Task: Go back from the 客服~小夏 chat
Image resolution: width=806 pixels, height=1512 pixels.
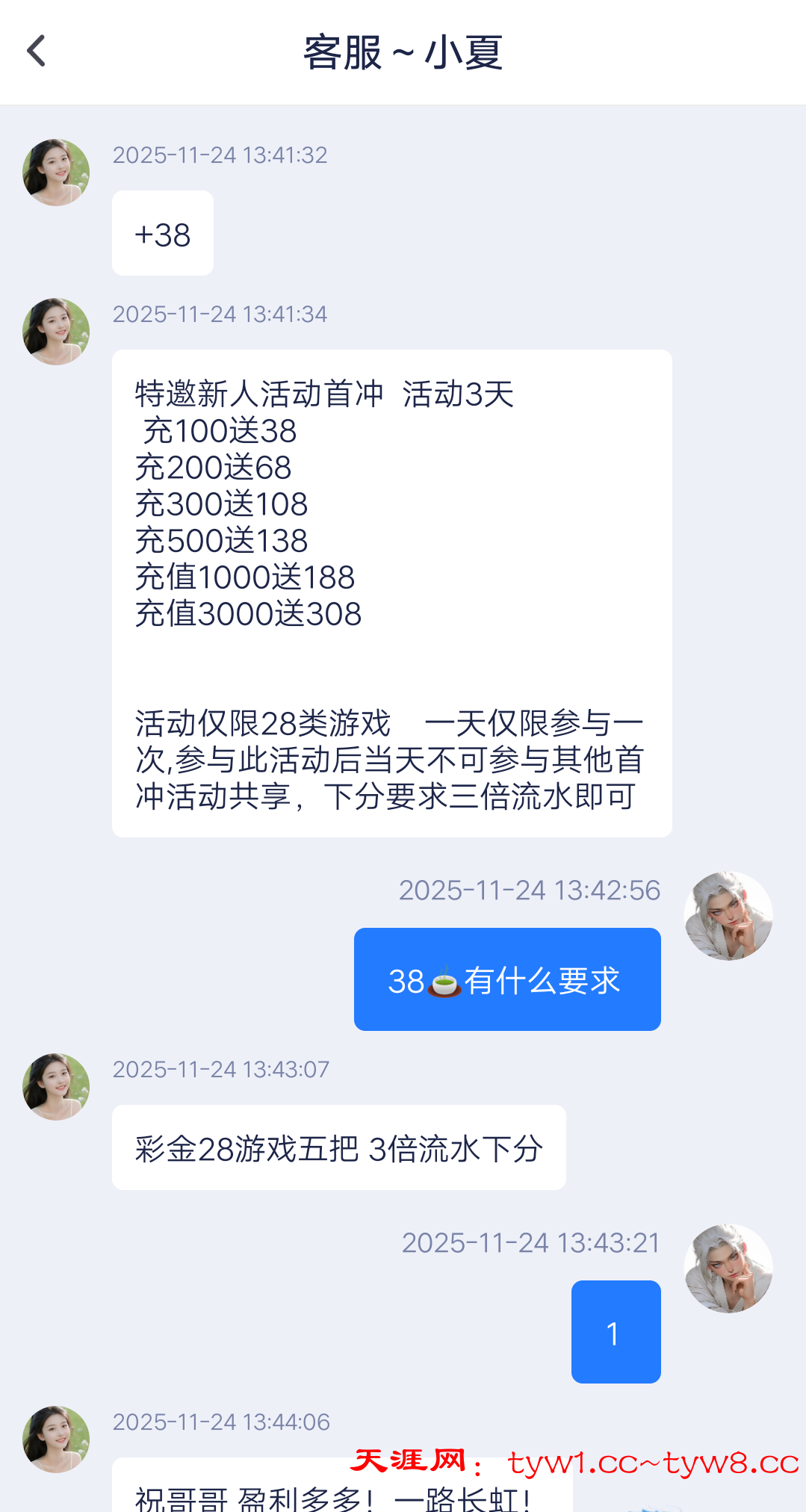Action: tap(36, 52)
